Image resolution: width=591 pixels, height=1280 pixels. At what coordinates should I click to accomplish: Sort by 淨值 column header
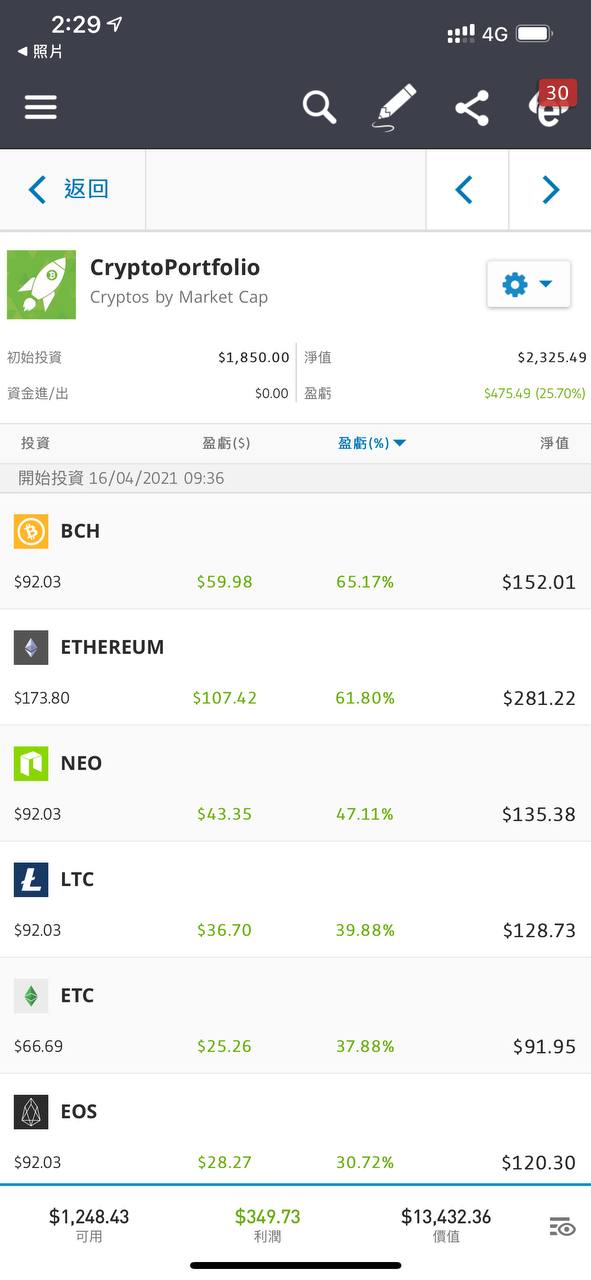tap(554, 443)
